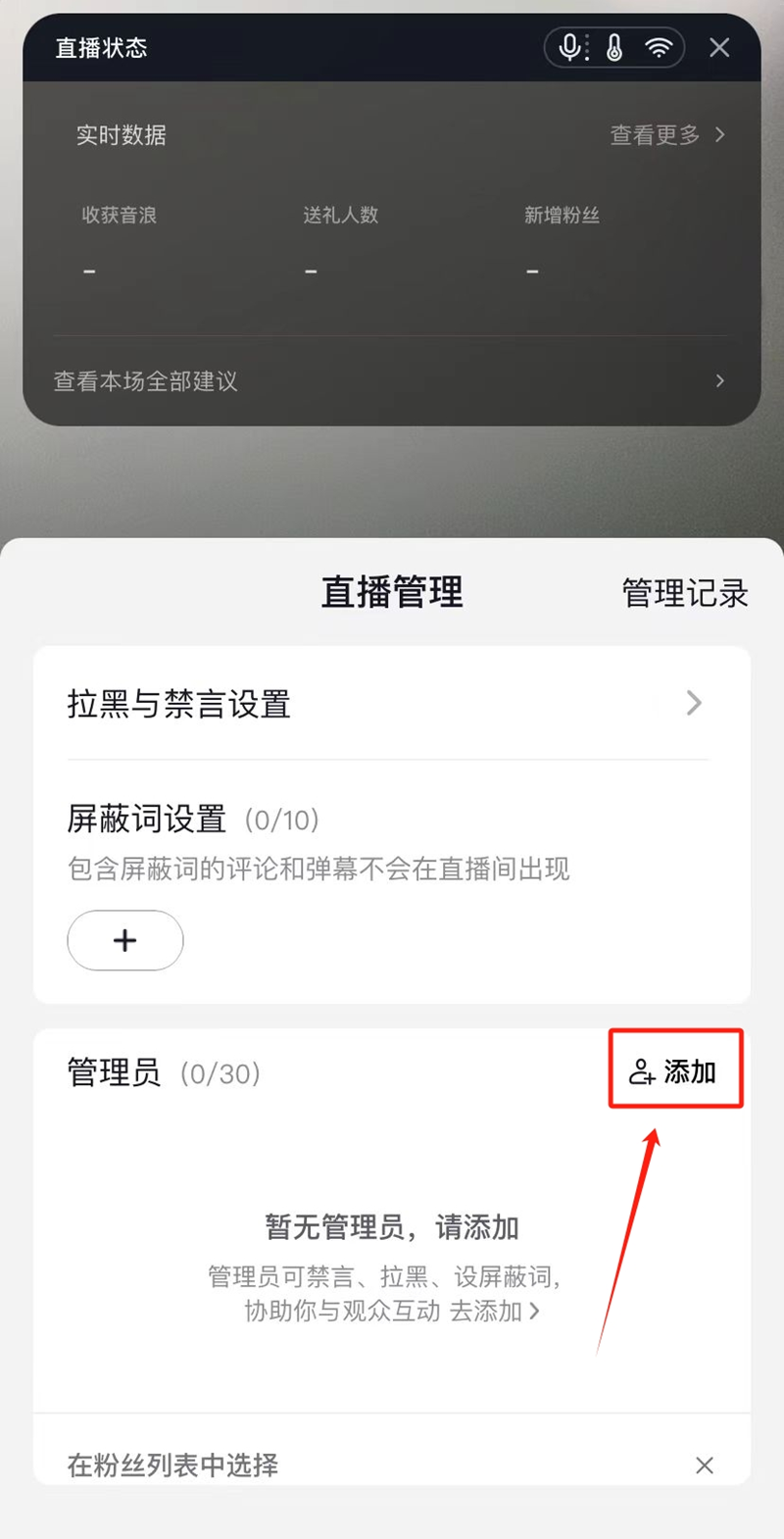This screenshot has height=1539, width=784.
Task: Close the 直播状态 panel
Action: (x=719, y=47)
